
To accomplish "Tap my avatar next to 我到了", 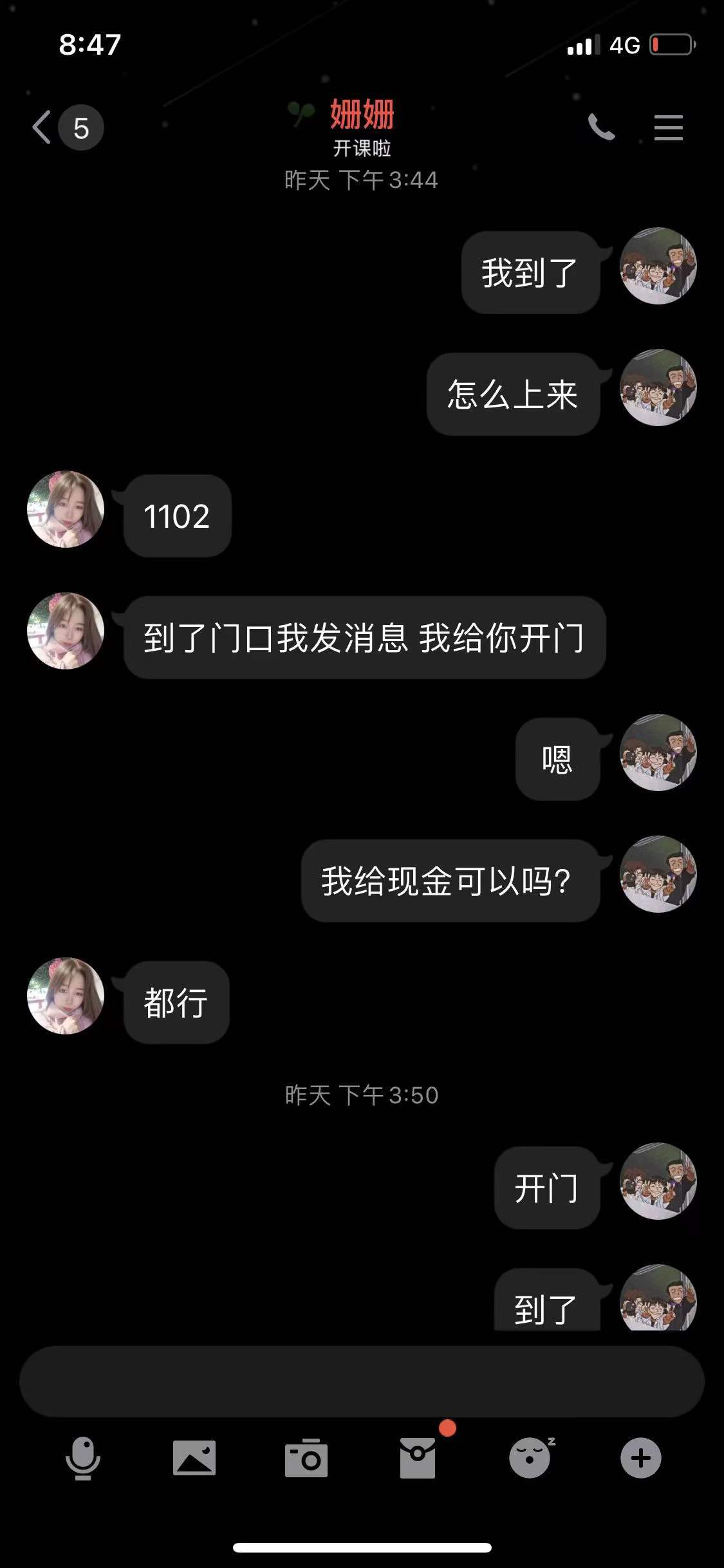I will 658,266.
